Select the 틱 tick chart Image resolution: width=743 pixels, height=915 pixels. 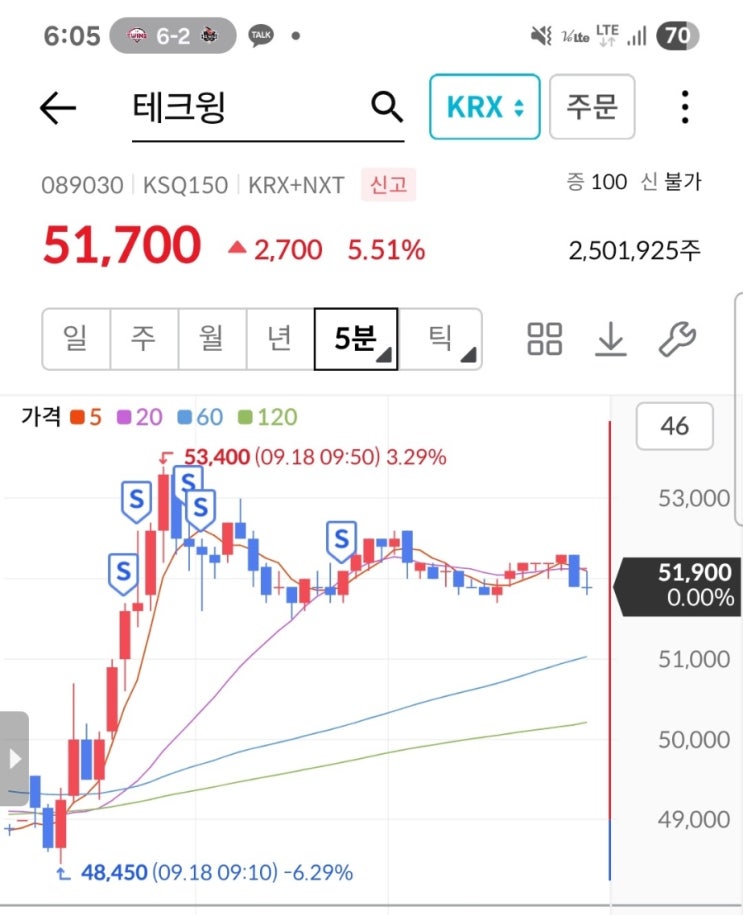coord(441,339)
